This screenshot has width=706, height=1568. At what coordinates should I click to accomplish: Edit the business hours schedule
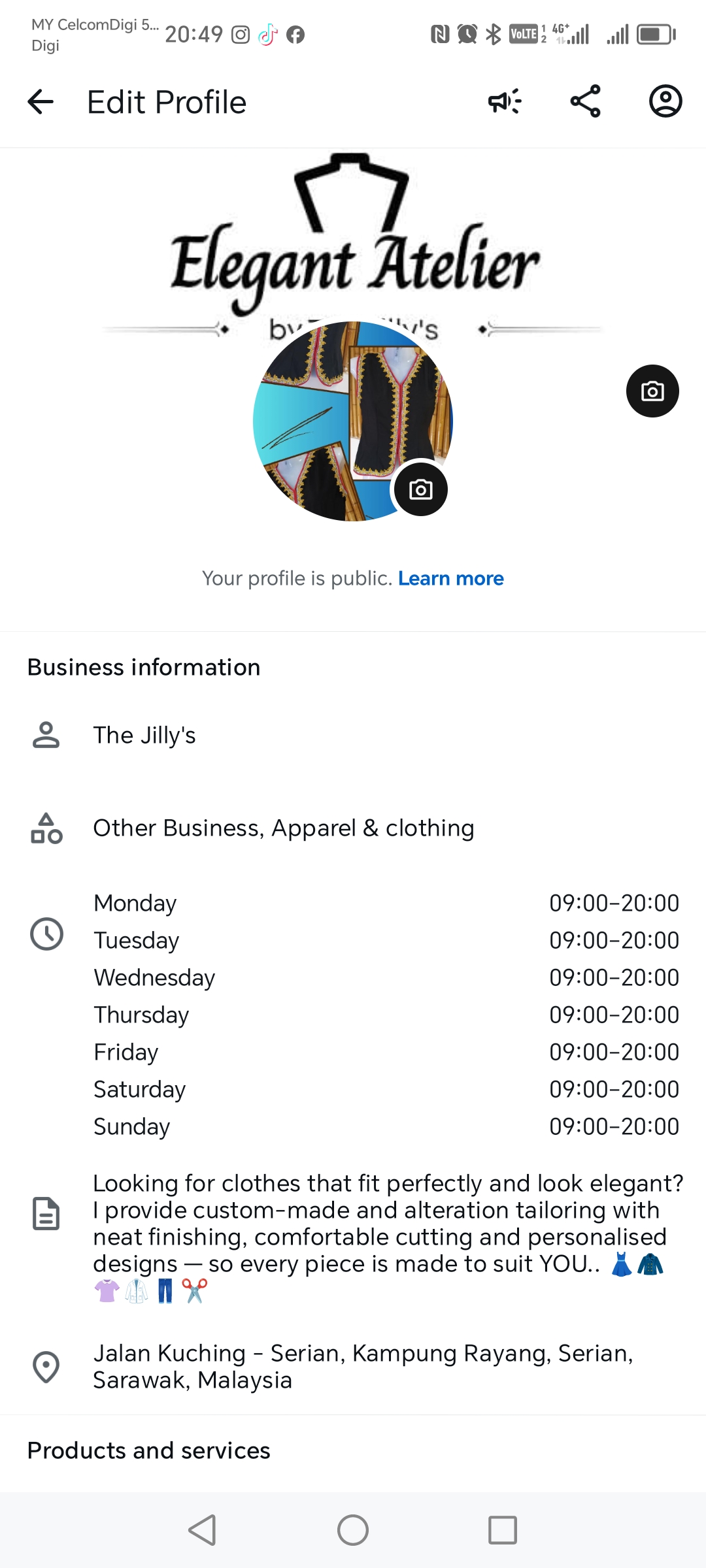click(x=386, y=1014)
